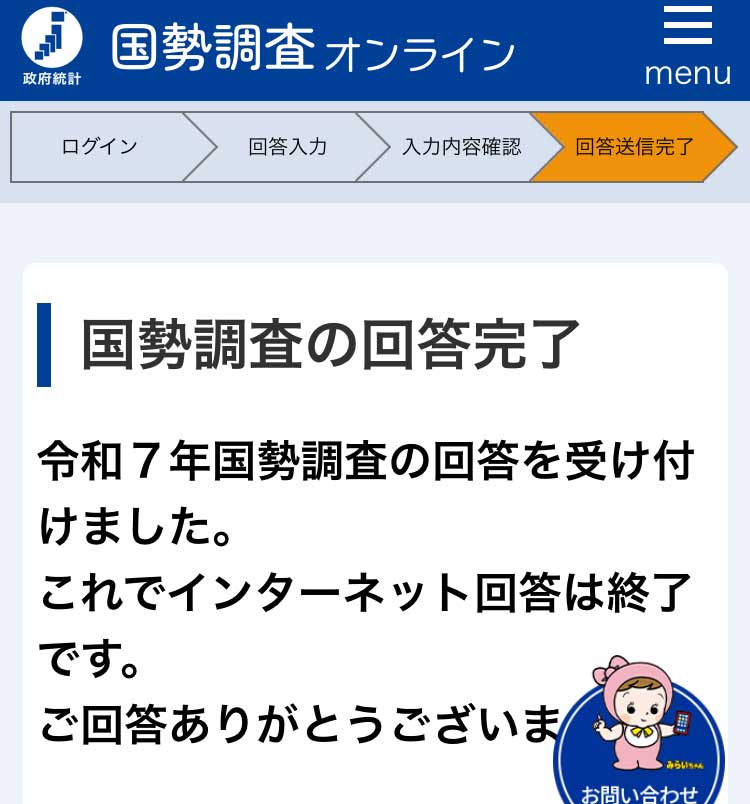
Task: Go to the 国勢調査オンライン home logo
Action: tap(270, 48)
